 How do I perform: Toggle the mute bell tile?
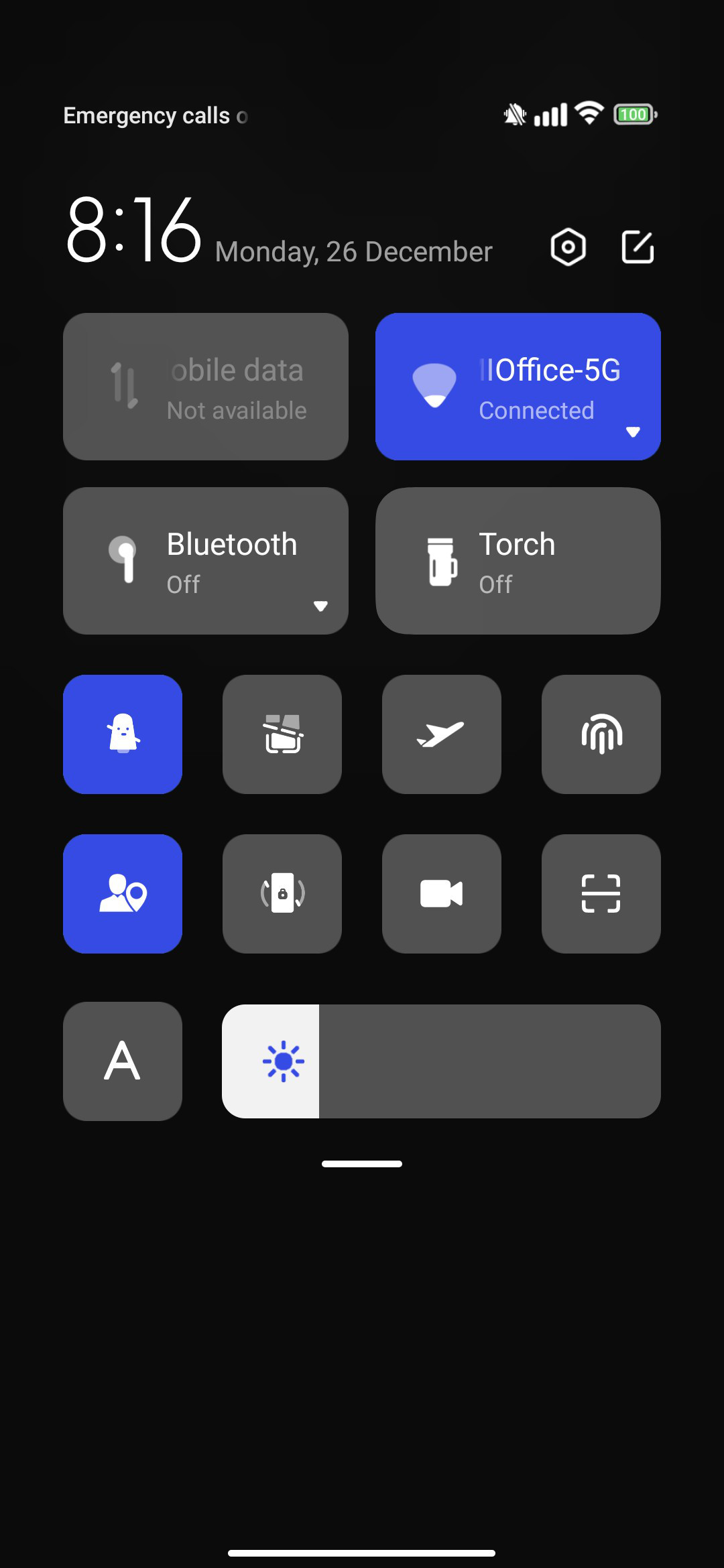[x=123, y=734]
